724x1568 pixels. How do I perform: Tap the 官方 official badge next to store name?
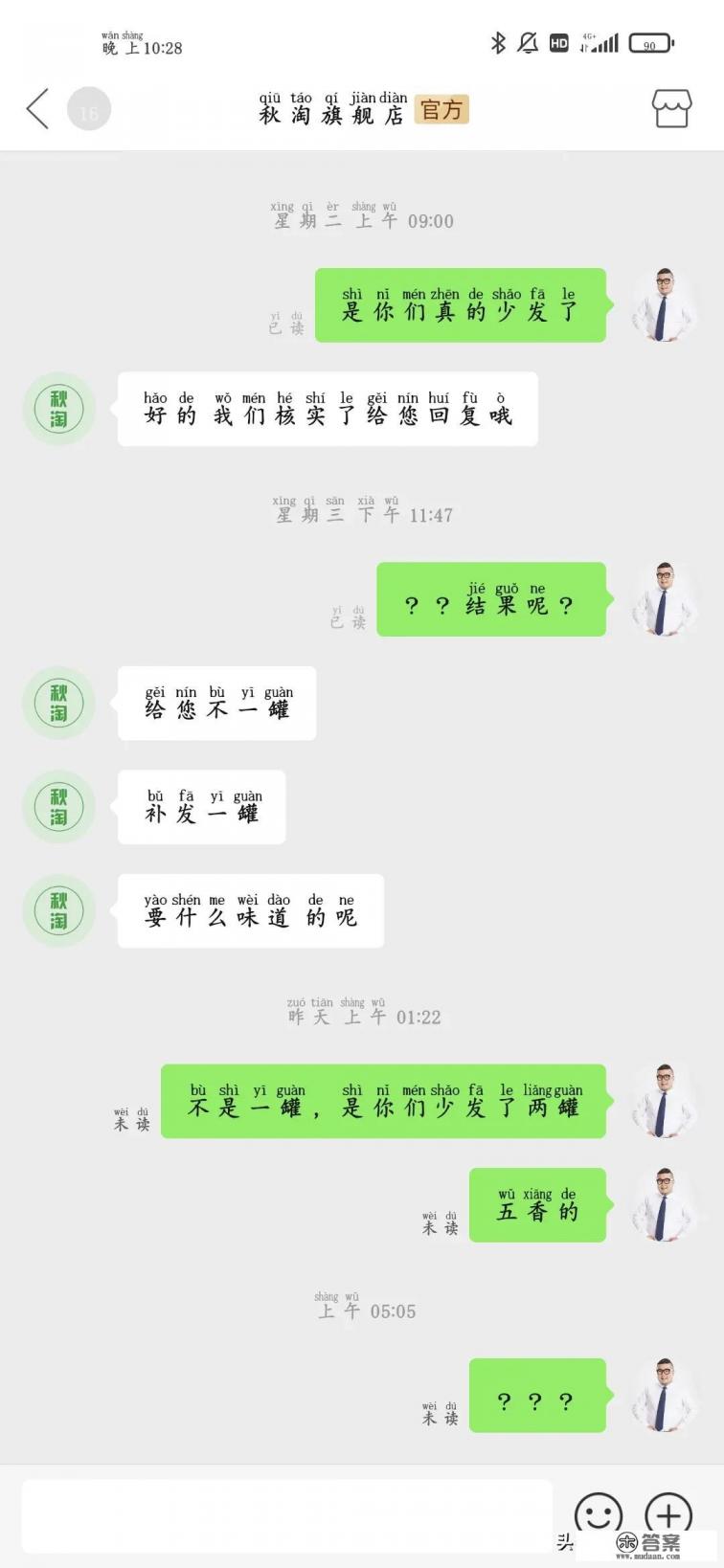pyautogui.click(x=441, y=111)
